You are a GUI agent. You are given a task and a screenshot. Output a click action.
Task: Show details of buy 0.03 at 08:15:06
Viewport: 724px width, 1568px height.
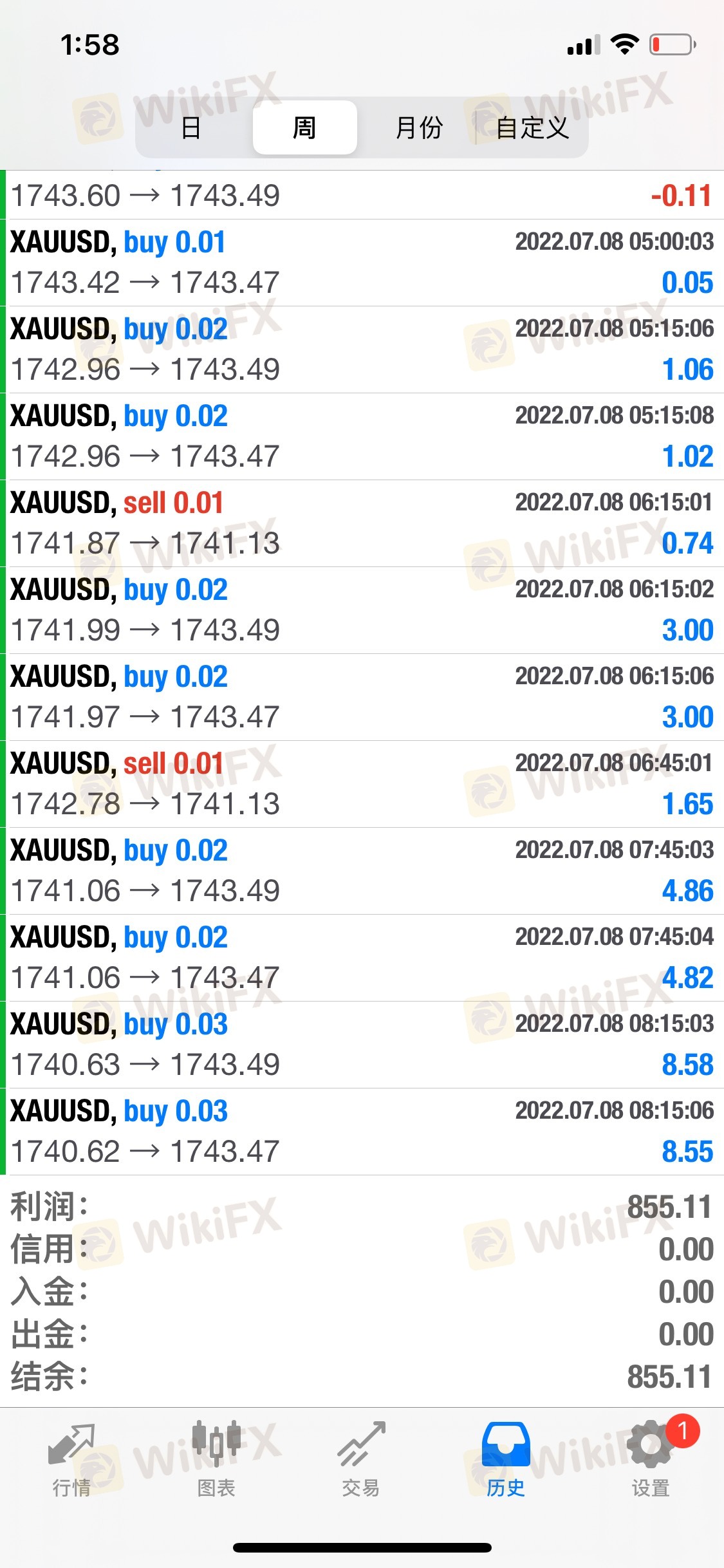tap(362, 1132)
